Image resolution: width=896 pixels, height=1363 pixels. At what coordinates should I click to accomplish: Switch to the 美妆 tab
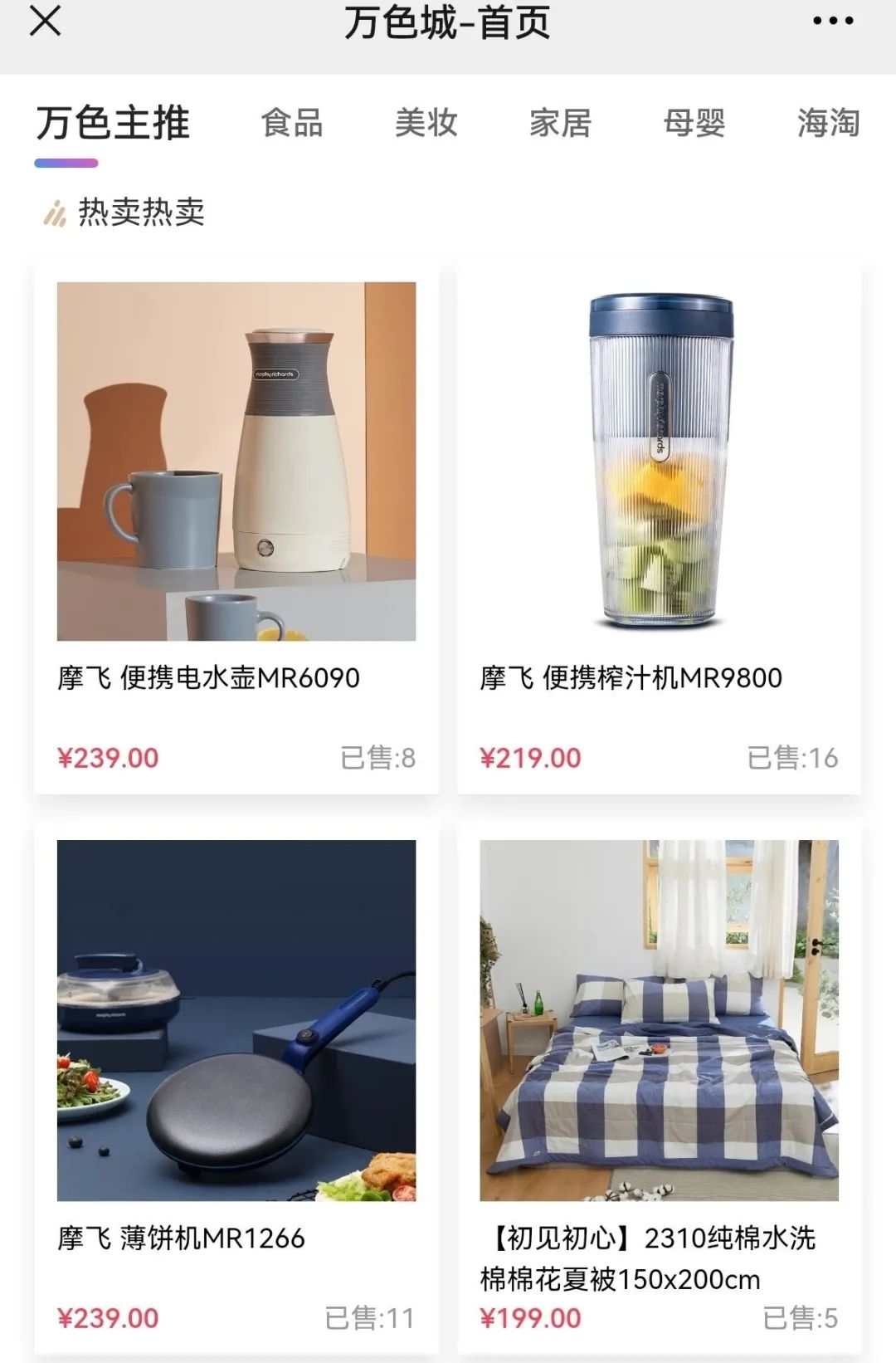pos(426,124)
